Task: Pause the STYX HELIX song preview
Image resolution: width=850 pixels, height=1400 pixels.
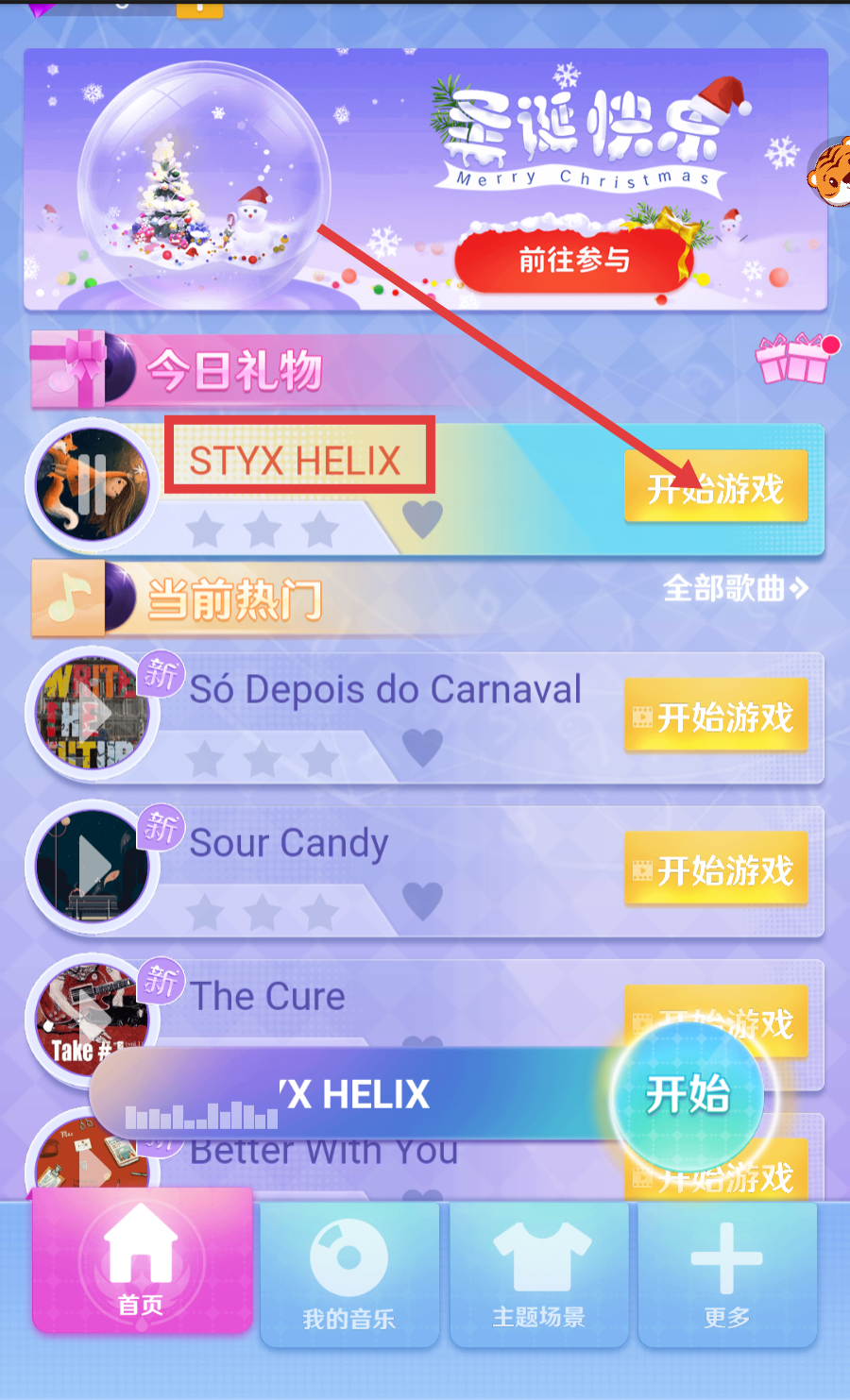Action: click(92, 484)
